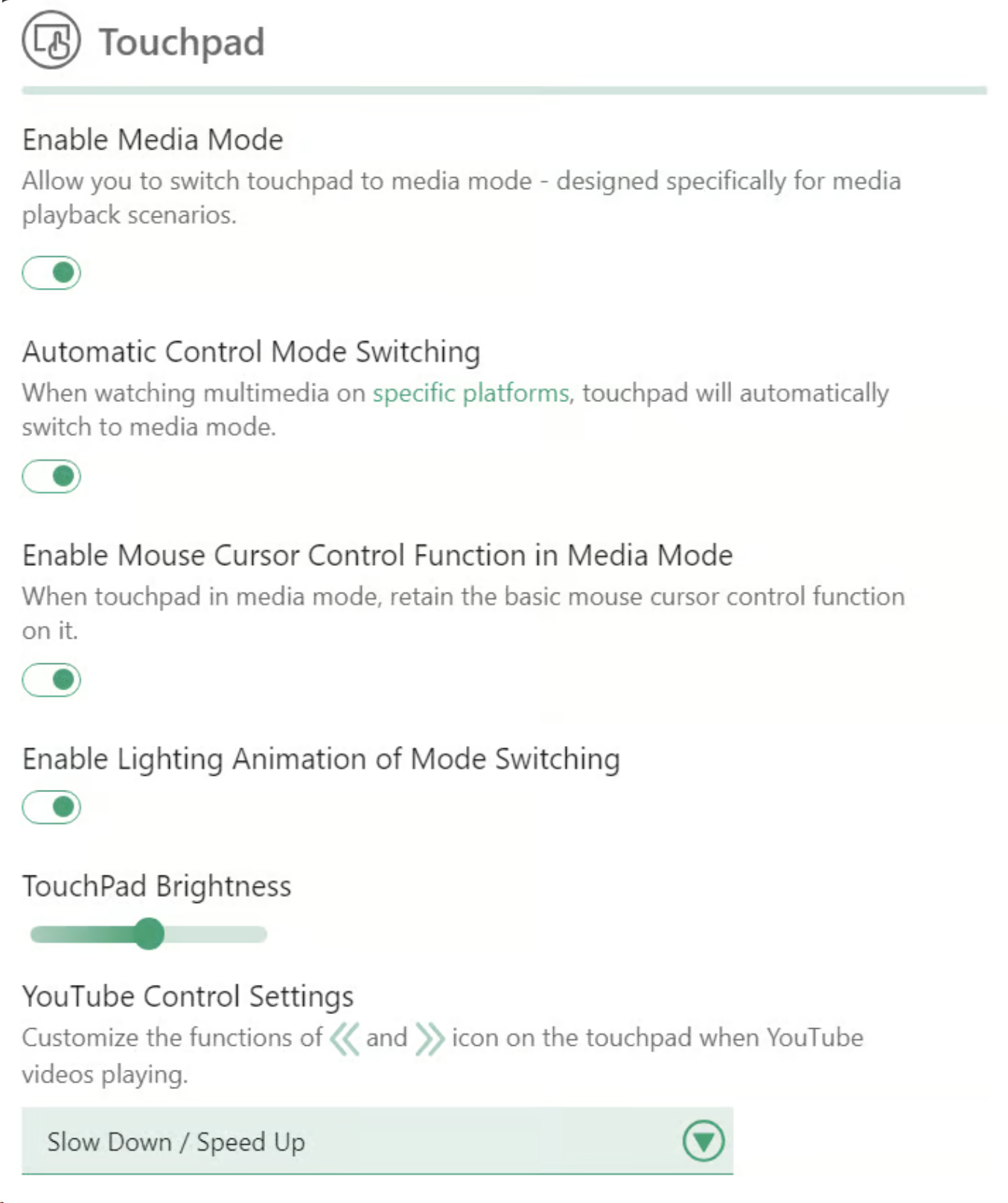Turn off Enable Media Mode toggle
The image size is (1008, 1203).
coord(51,272)
